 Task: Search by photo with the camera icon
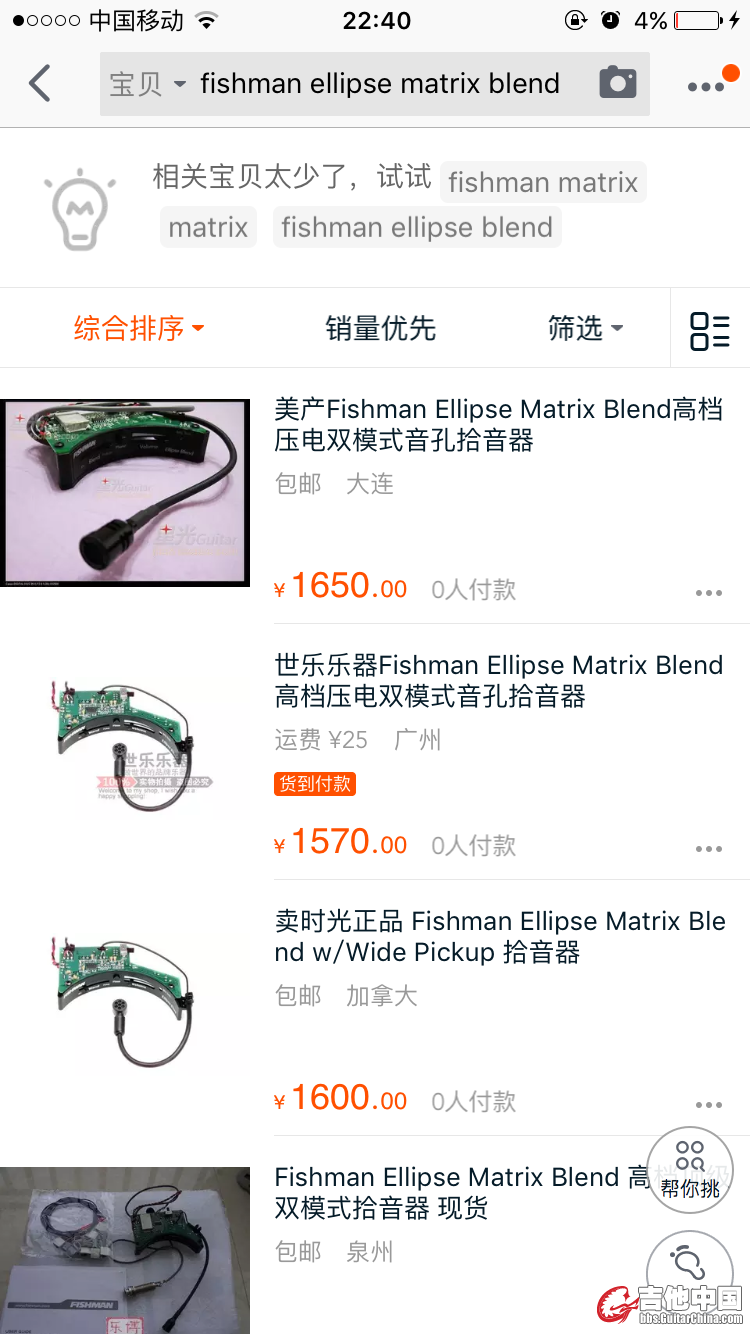click(x=617, y=83)
